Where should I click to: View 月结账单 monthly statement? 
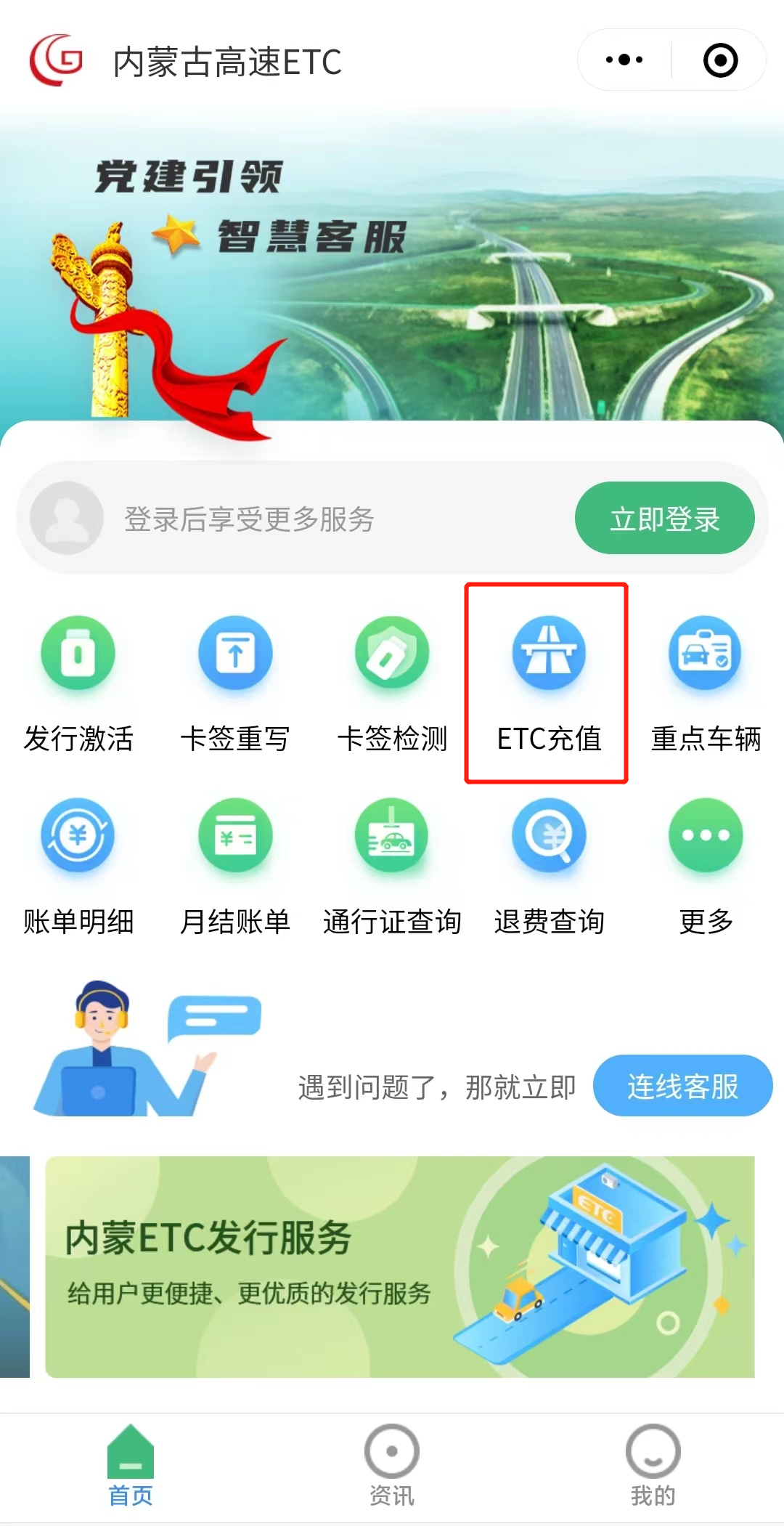[235, 866]
